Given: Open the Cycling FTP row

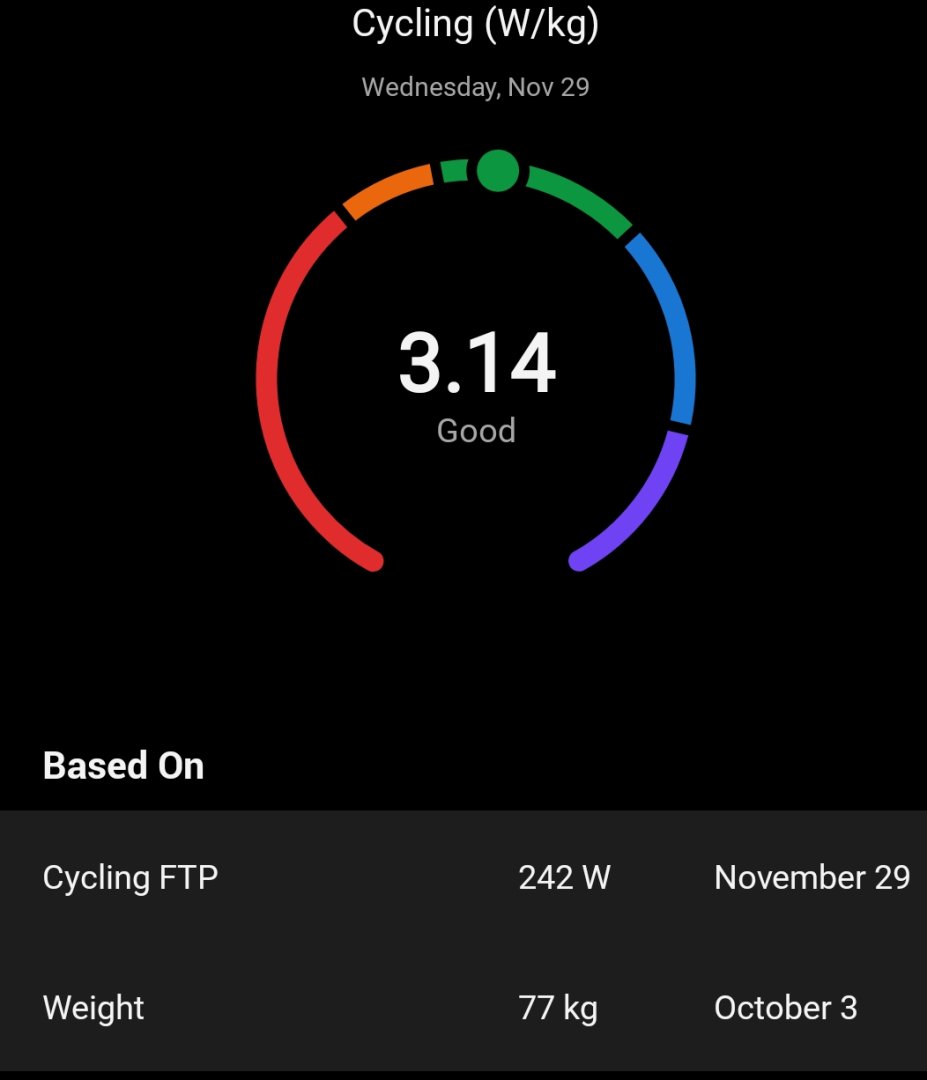Looking at the screenshot, I should click(x=463, y=877).
